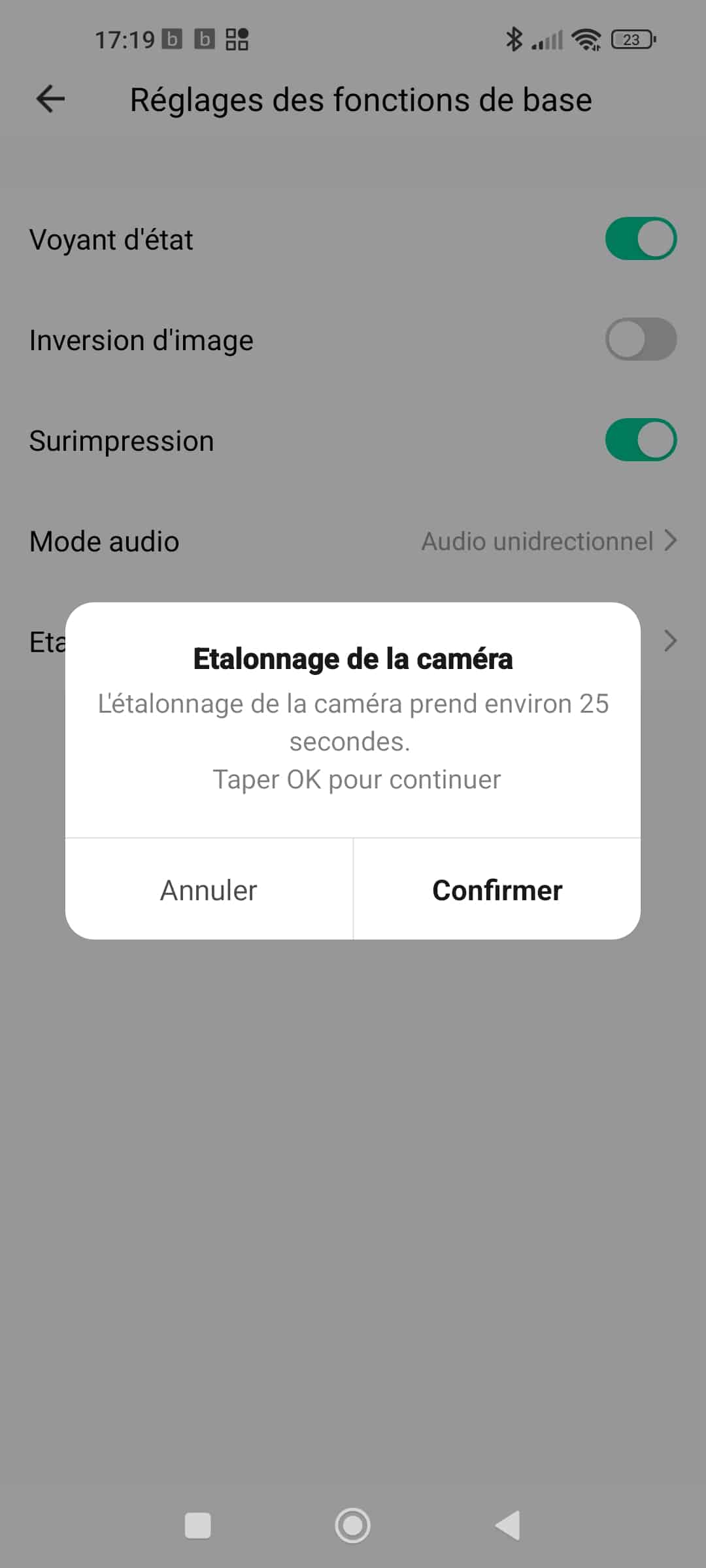
Task: Open the Mode audio setting
Action: (x=353, y=541)
